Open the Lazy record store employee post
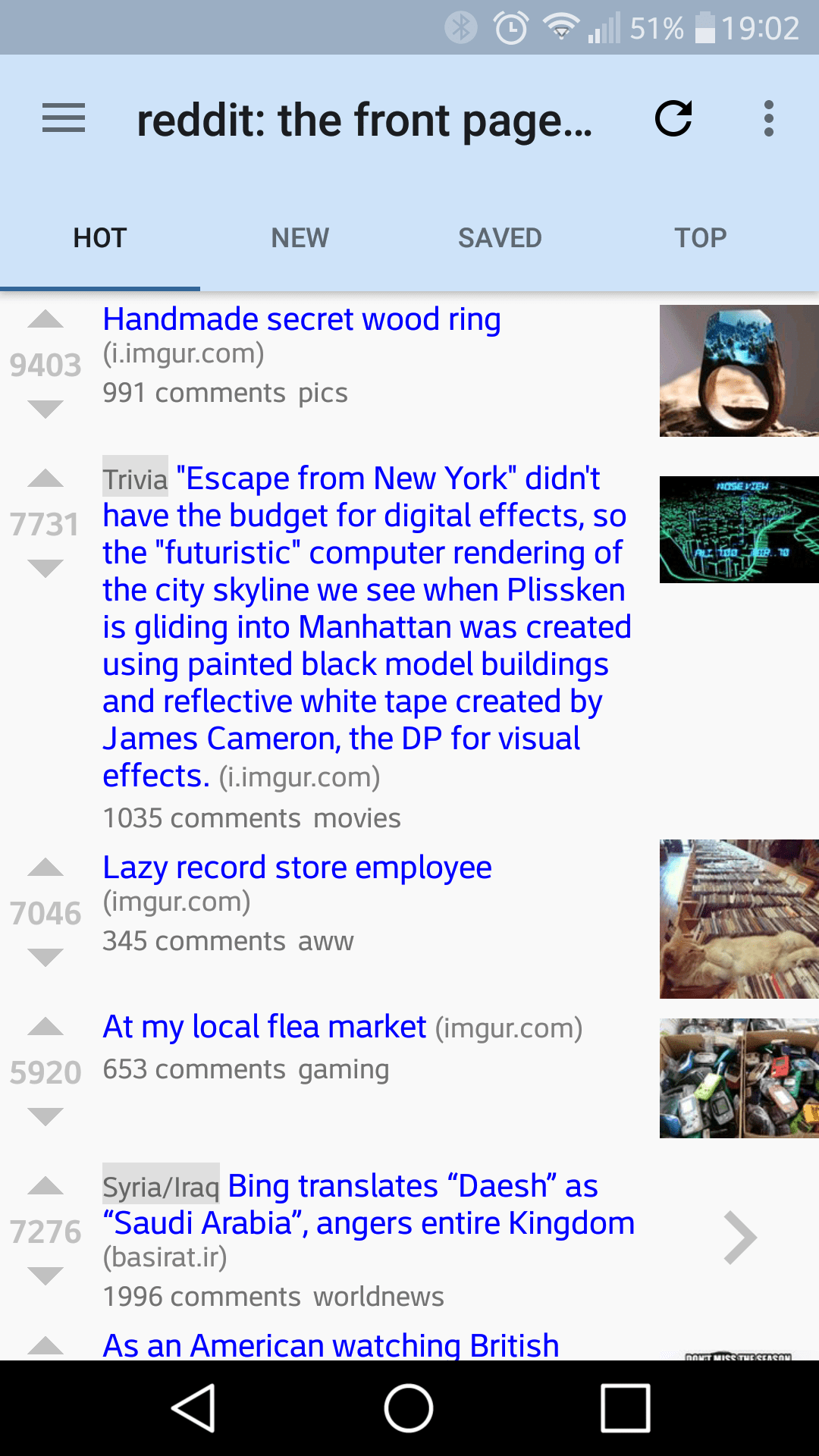The image size is (819, 1456). (x=297, y=868)
